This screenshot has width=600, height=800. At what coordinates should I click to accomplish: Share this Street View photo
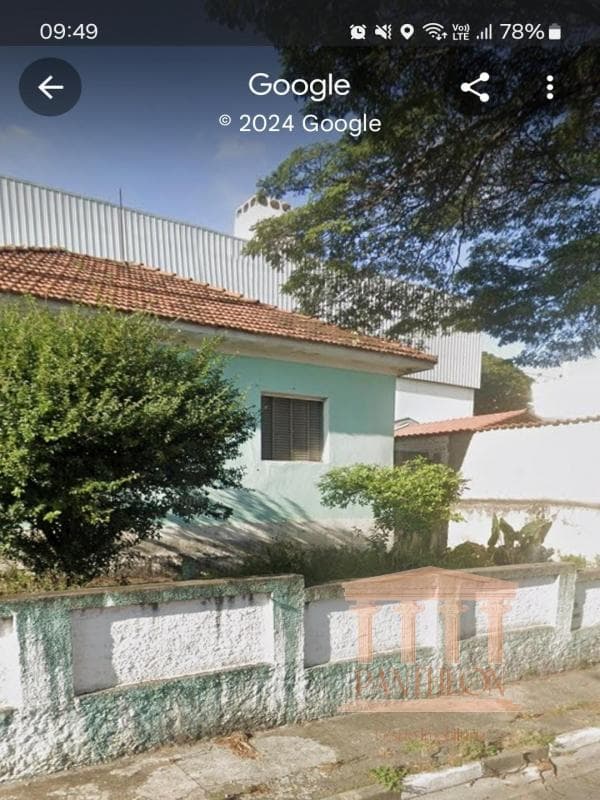(475, 87)
